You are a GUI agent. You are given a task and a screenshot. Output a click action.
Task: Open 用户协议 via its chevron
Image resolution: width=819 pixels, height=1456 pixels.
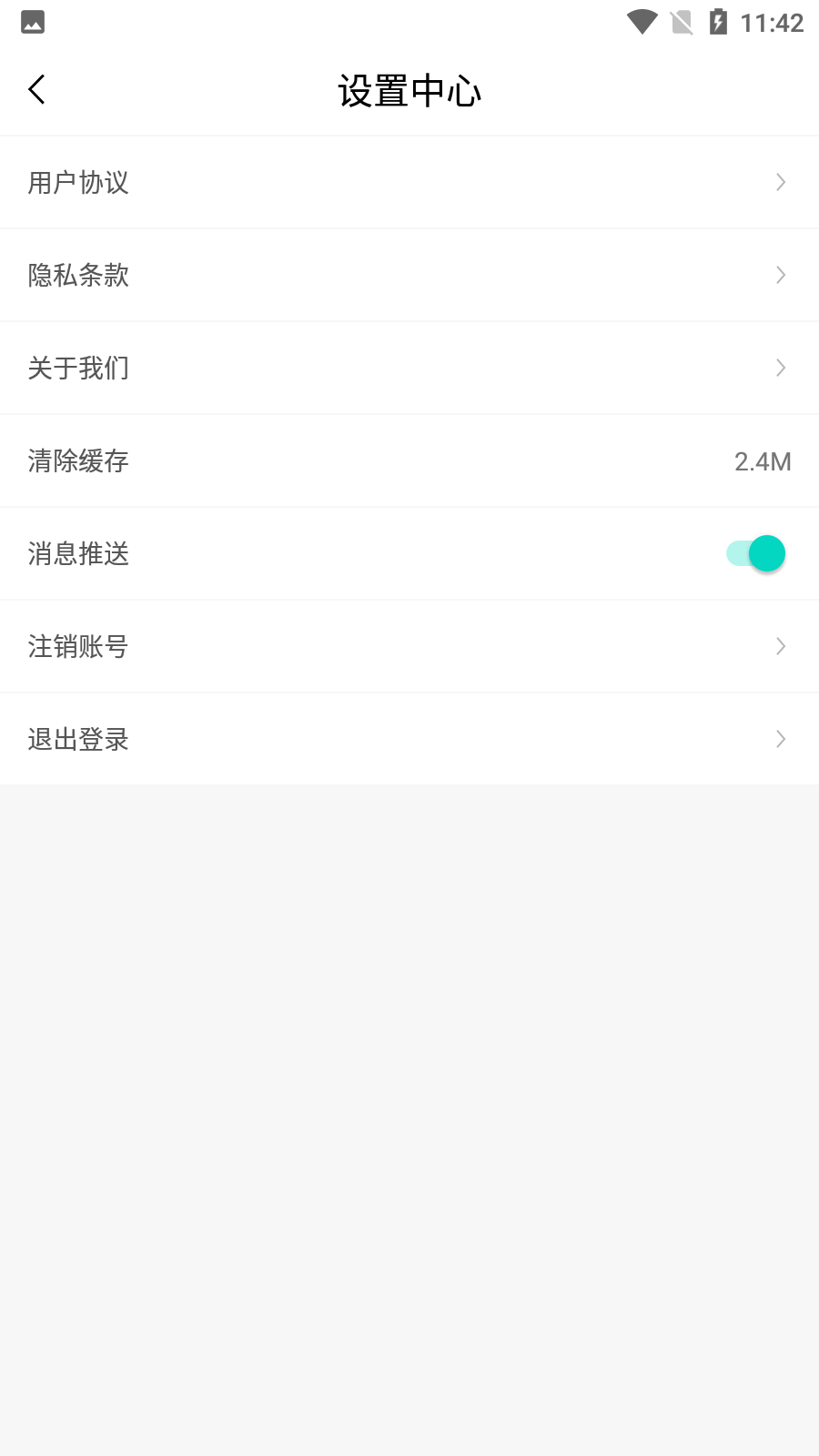tap(780, 182)
